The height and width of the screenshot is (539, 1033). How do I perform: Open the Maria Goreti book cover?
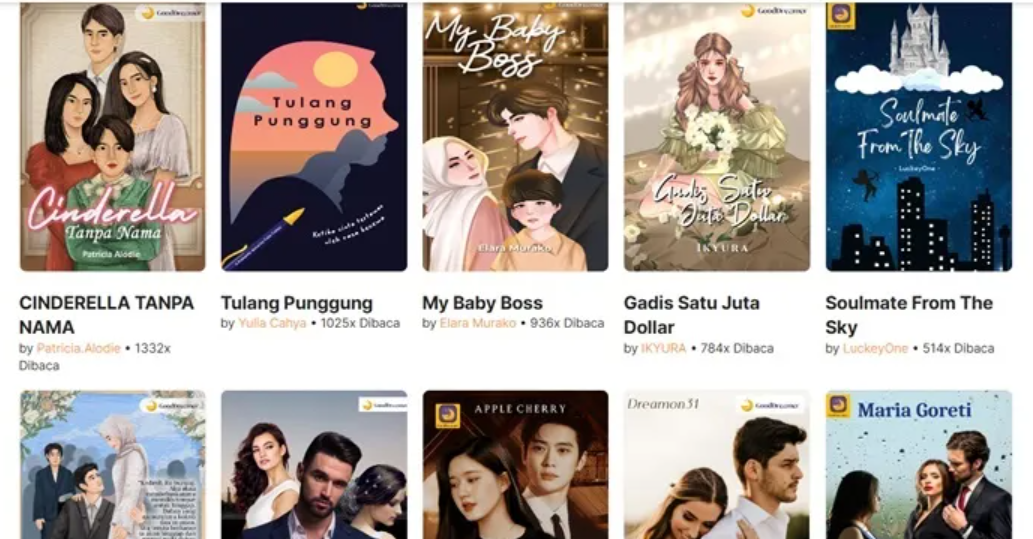[x=918, y=466]
